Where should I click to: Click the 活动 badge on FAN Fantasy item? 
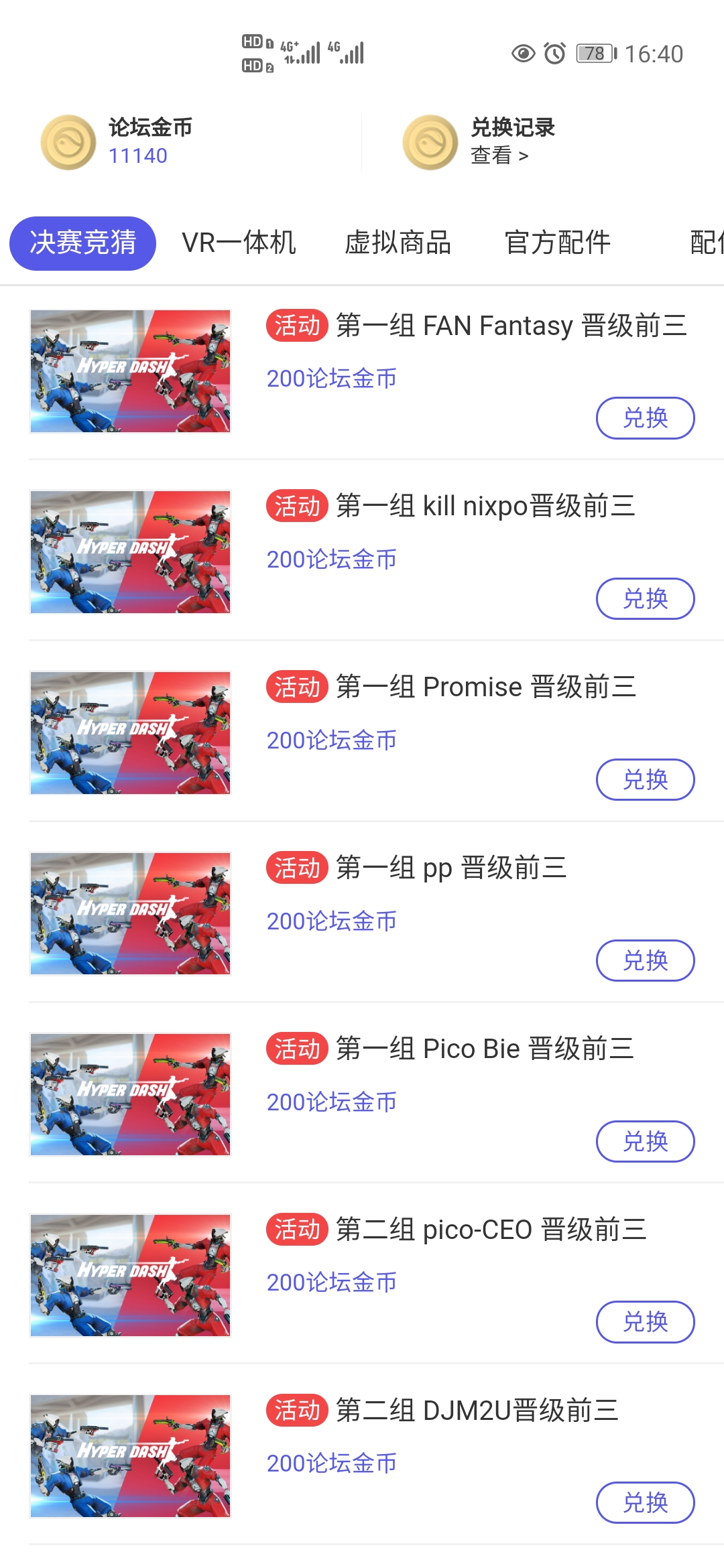coord(297,326)
